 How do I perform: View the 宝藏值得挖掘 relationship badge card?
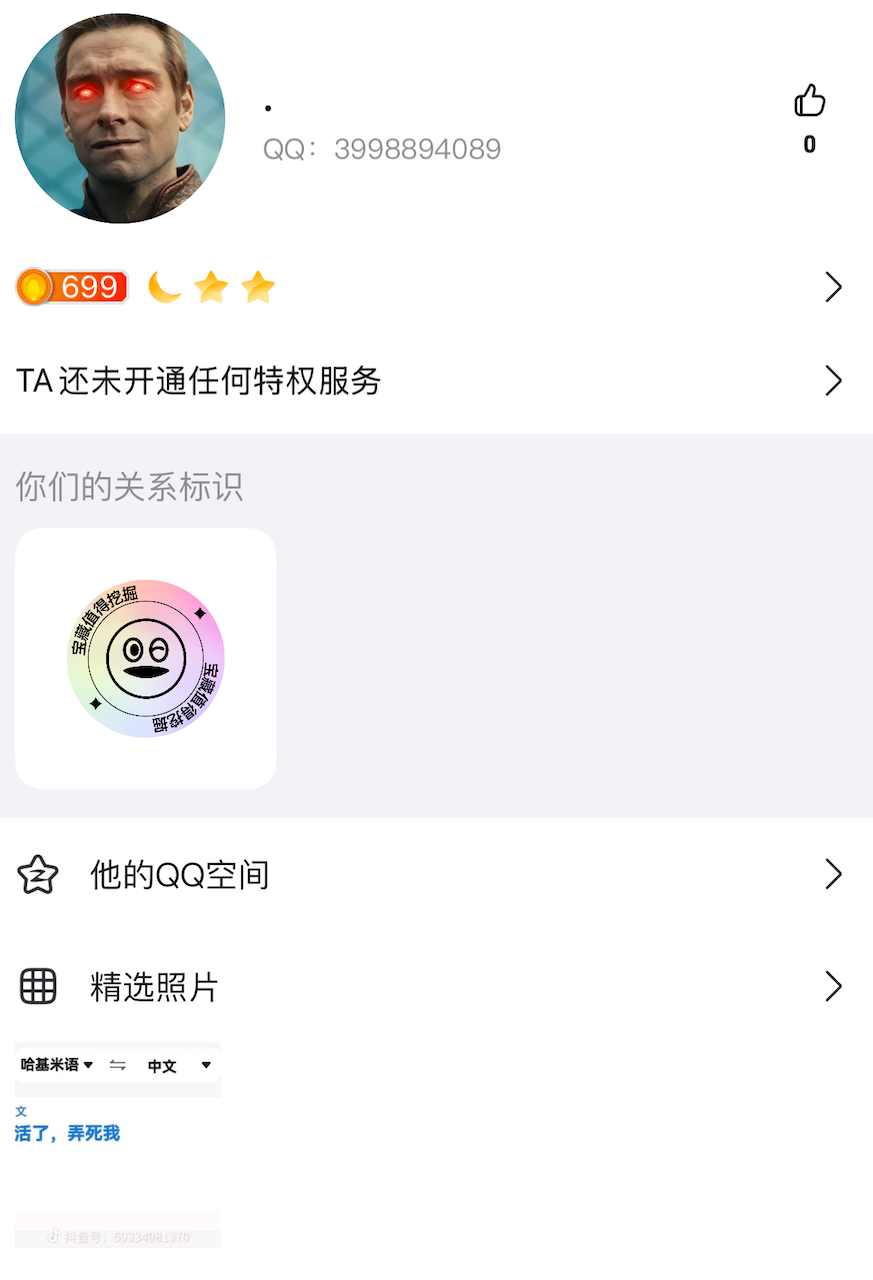146,658
